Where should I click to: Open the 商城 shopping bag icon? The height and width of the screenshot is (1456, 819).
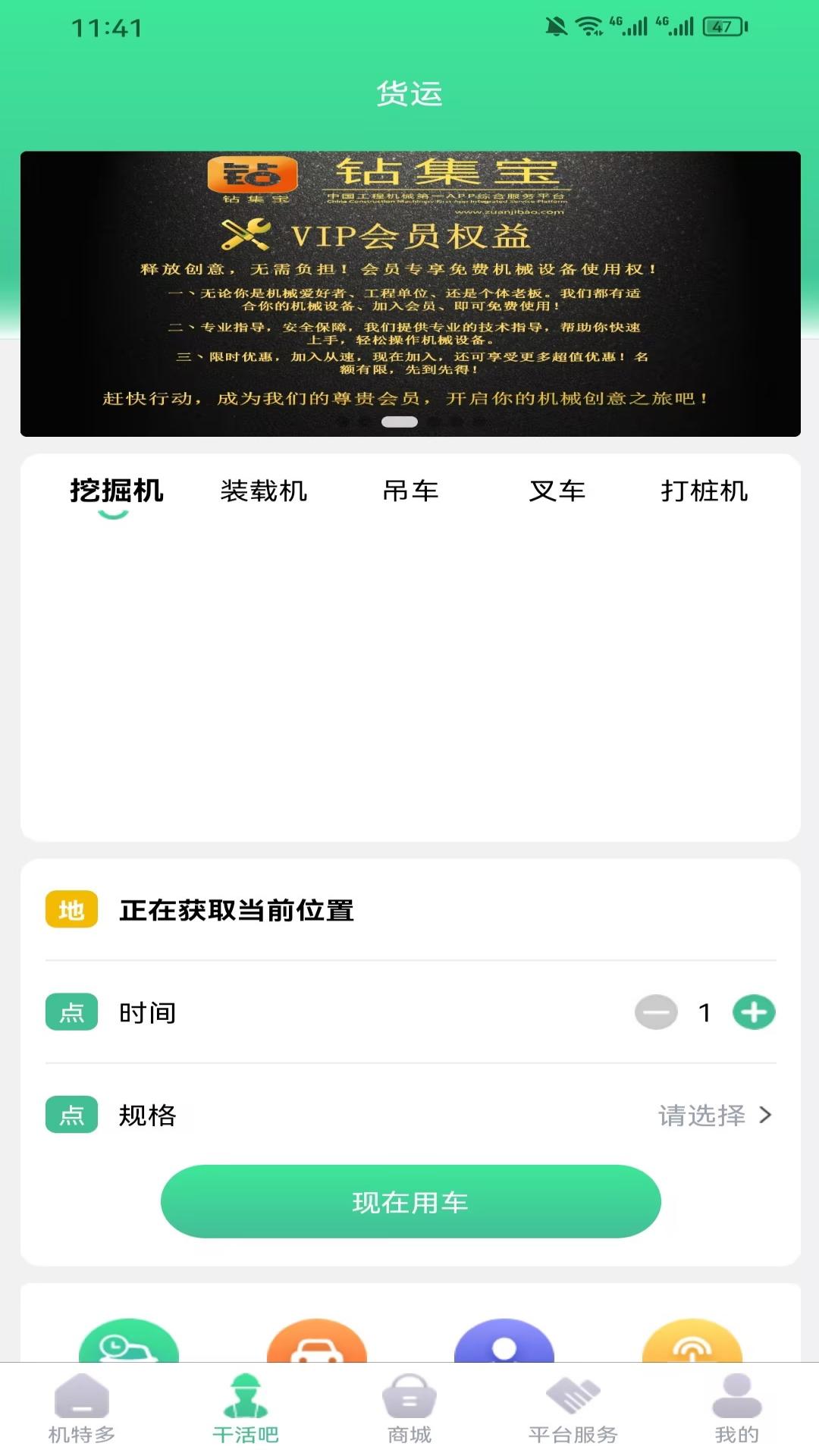tap(407, 1407)
